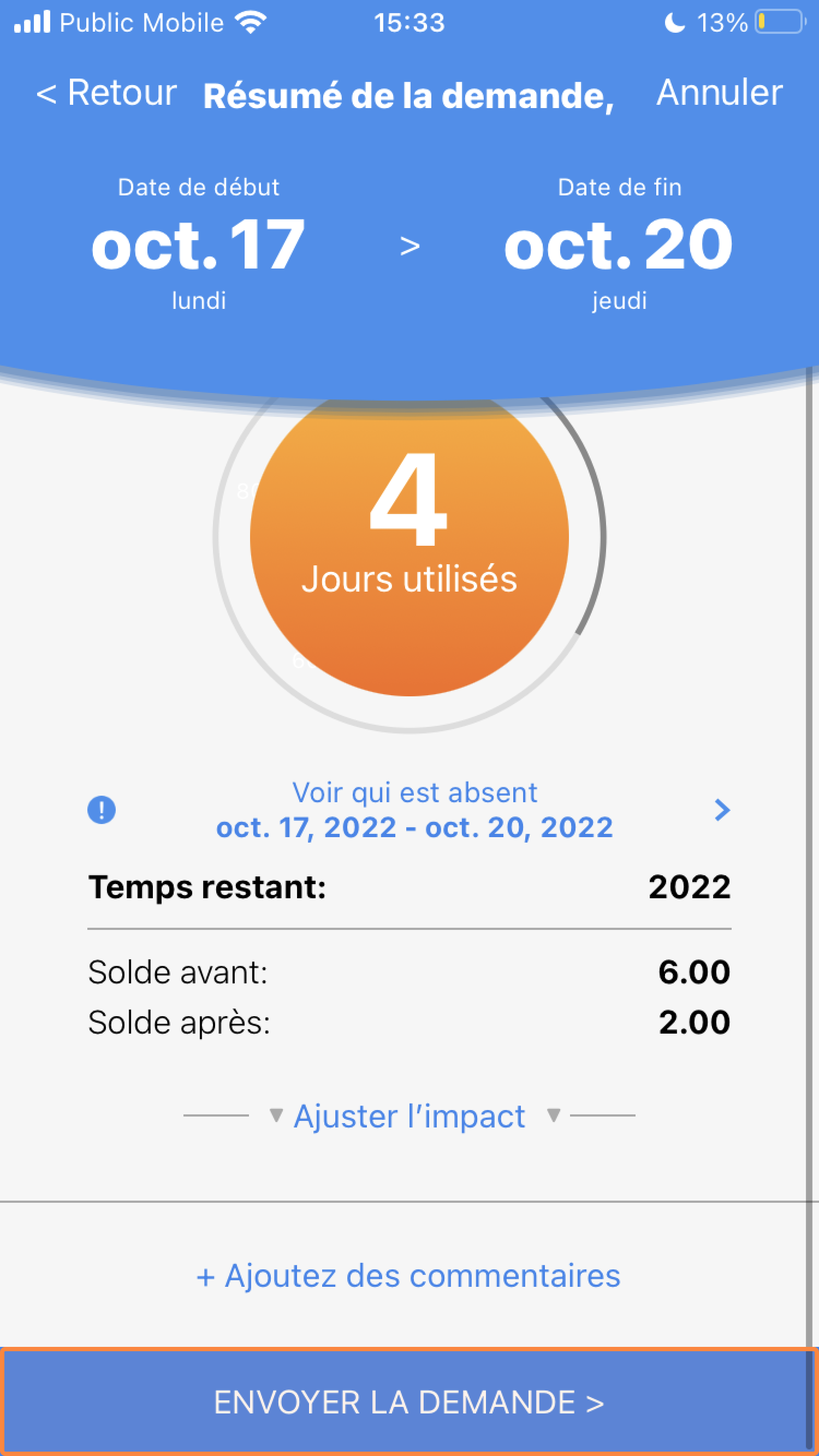The width and height of the screenshot is (819, 1456).
Task: Go back with the Retour button
Action: (x=107, y=93)
